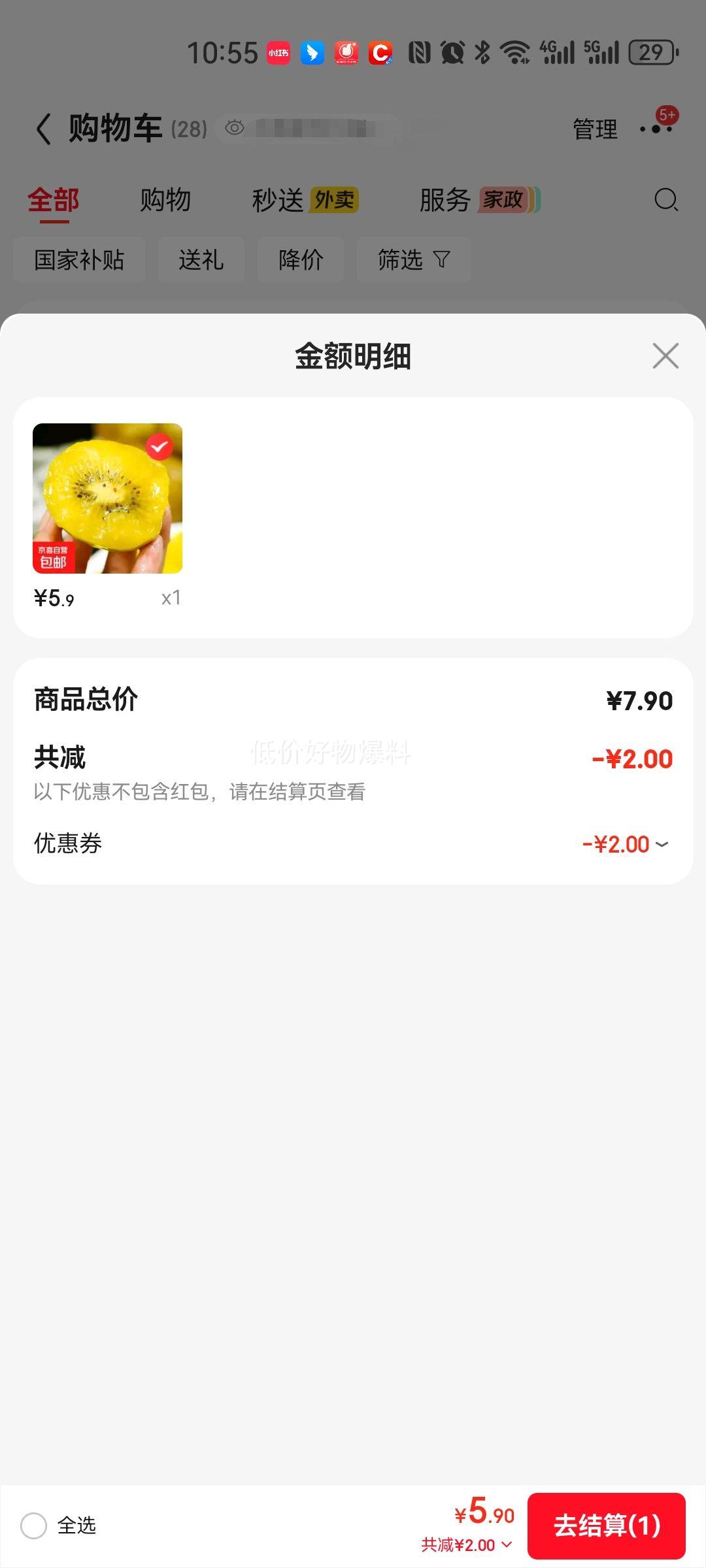
Task: Close the 金额明细 popup
Action: 665,356
